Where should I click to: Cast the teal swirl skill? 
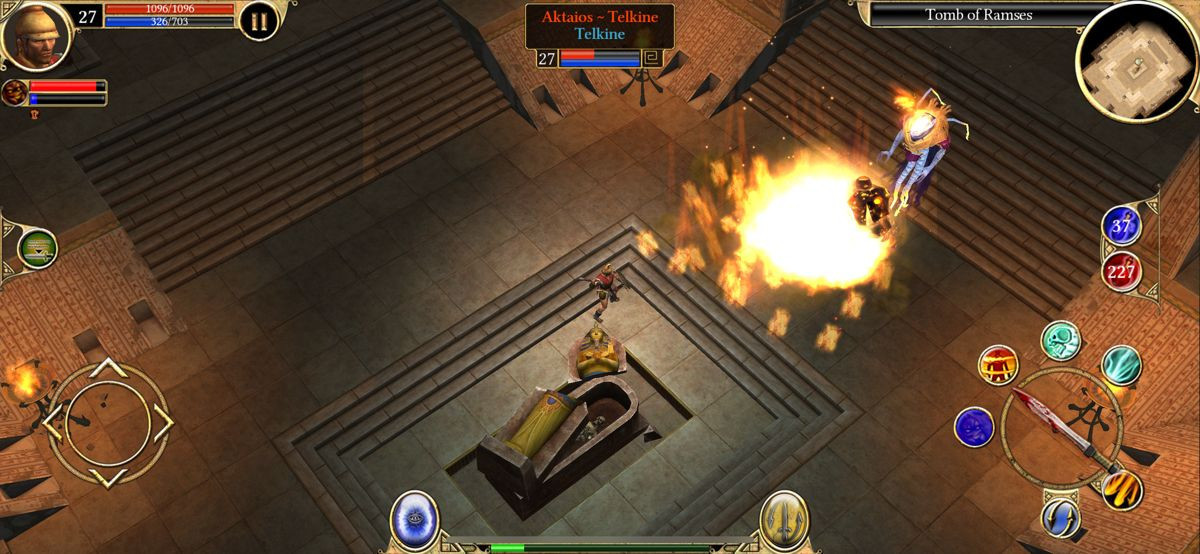point(1121,365)
